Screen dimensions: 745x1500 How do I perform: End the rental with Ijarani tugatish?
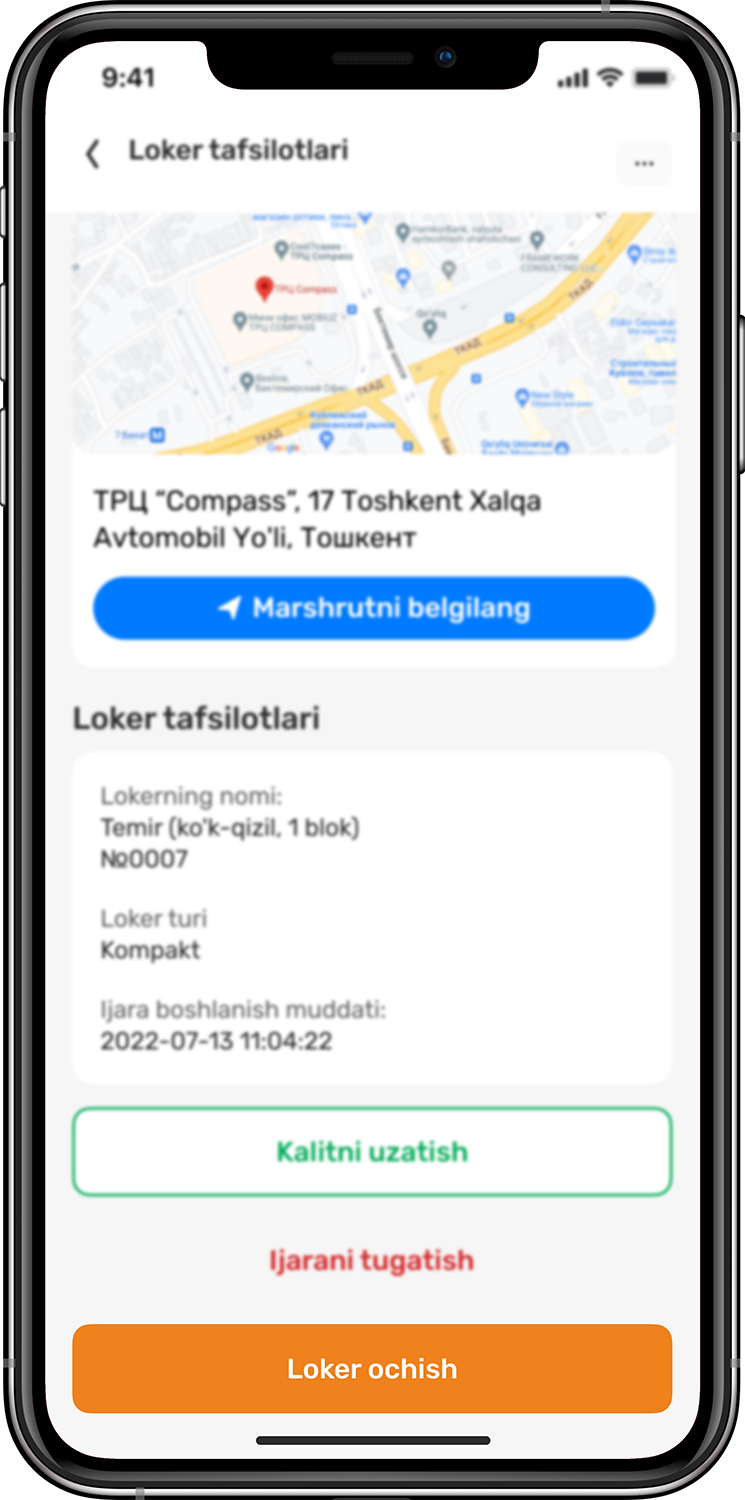(372, 1260)
